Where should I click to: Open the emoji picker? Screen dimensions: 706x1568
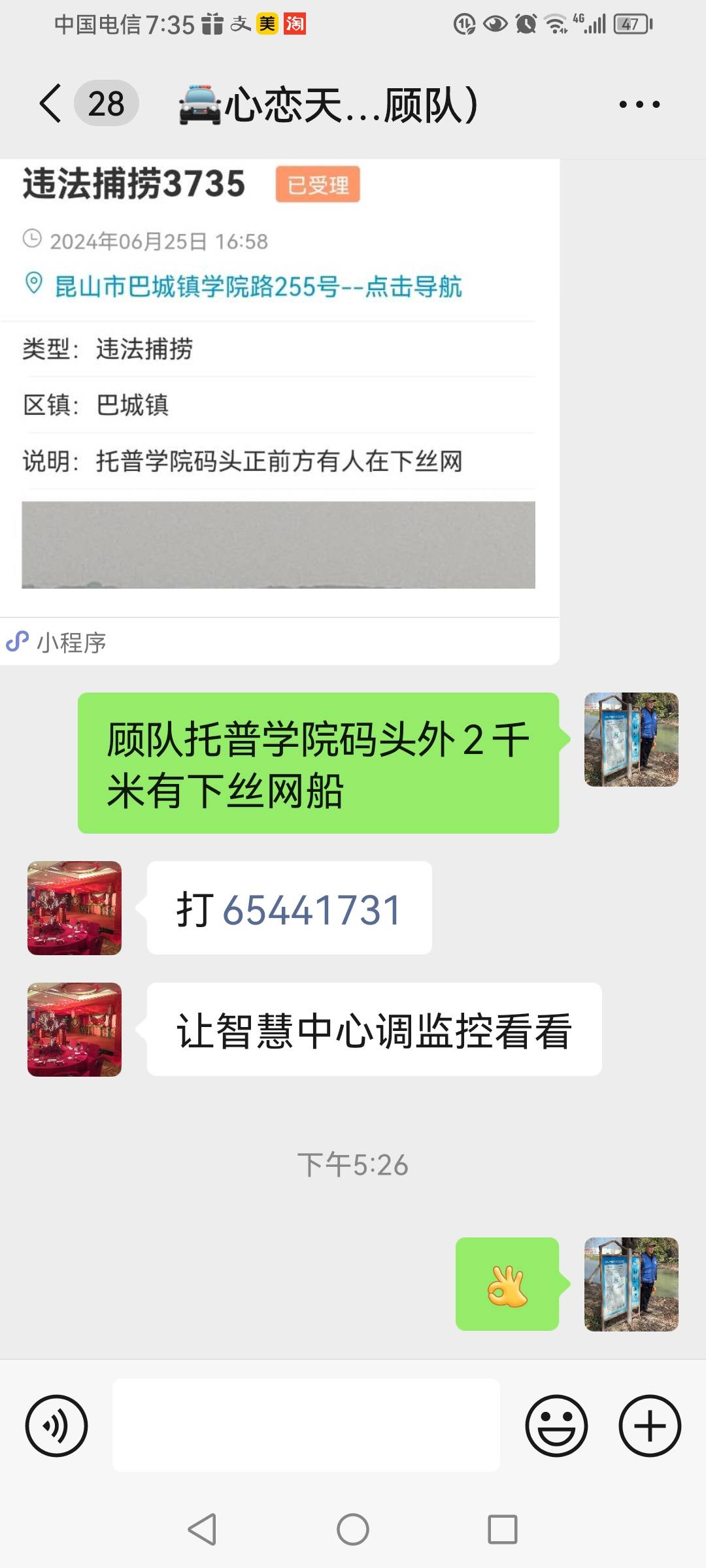point(556,1426)
